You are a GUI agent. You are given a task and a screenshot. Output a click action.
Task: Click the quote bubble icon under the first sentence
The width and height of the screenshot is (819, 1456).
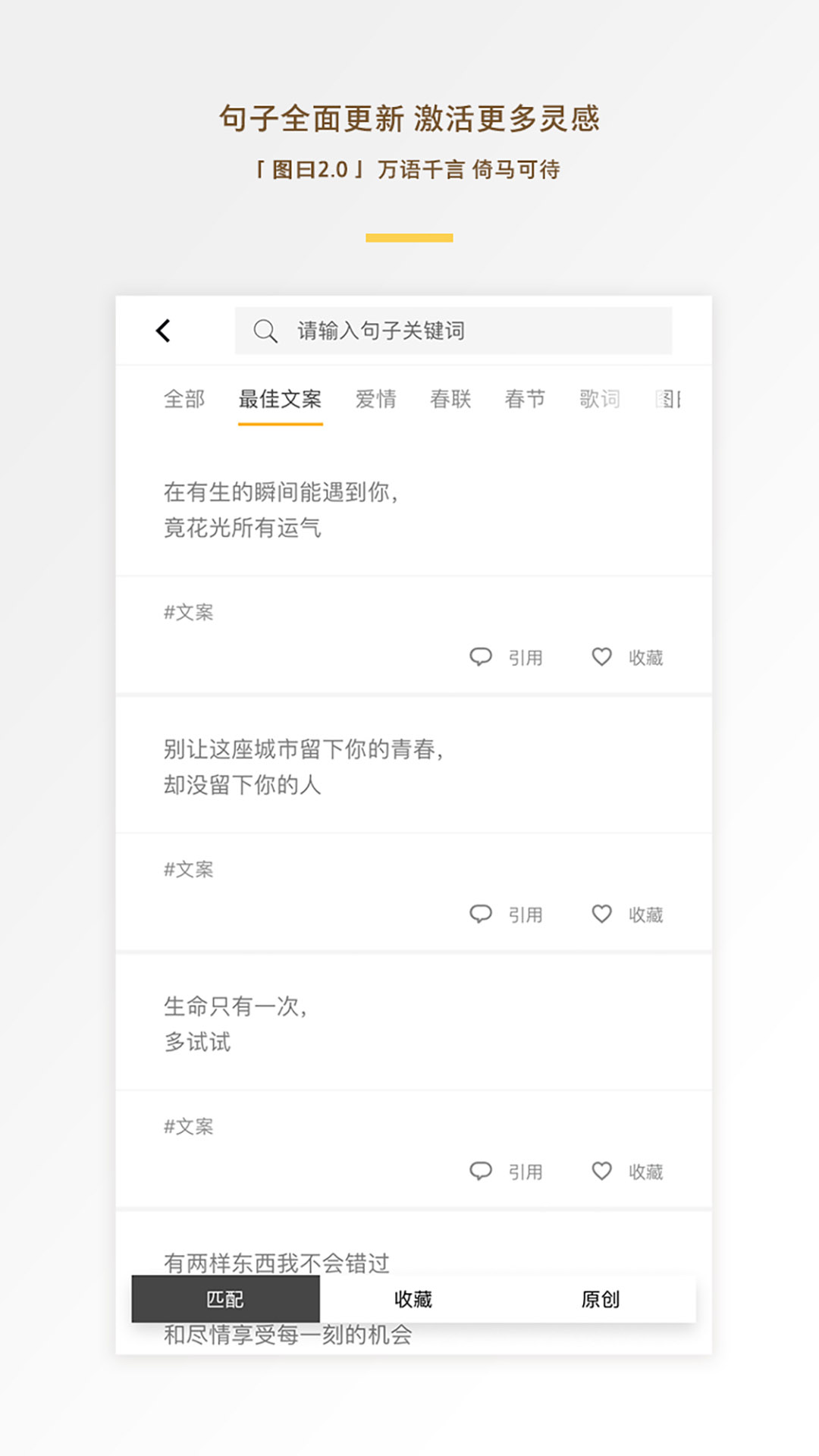(482, 657)
